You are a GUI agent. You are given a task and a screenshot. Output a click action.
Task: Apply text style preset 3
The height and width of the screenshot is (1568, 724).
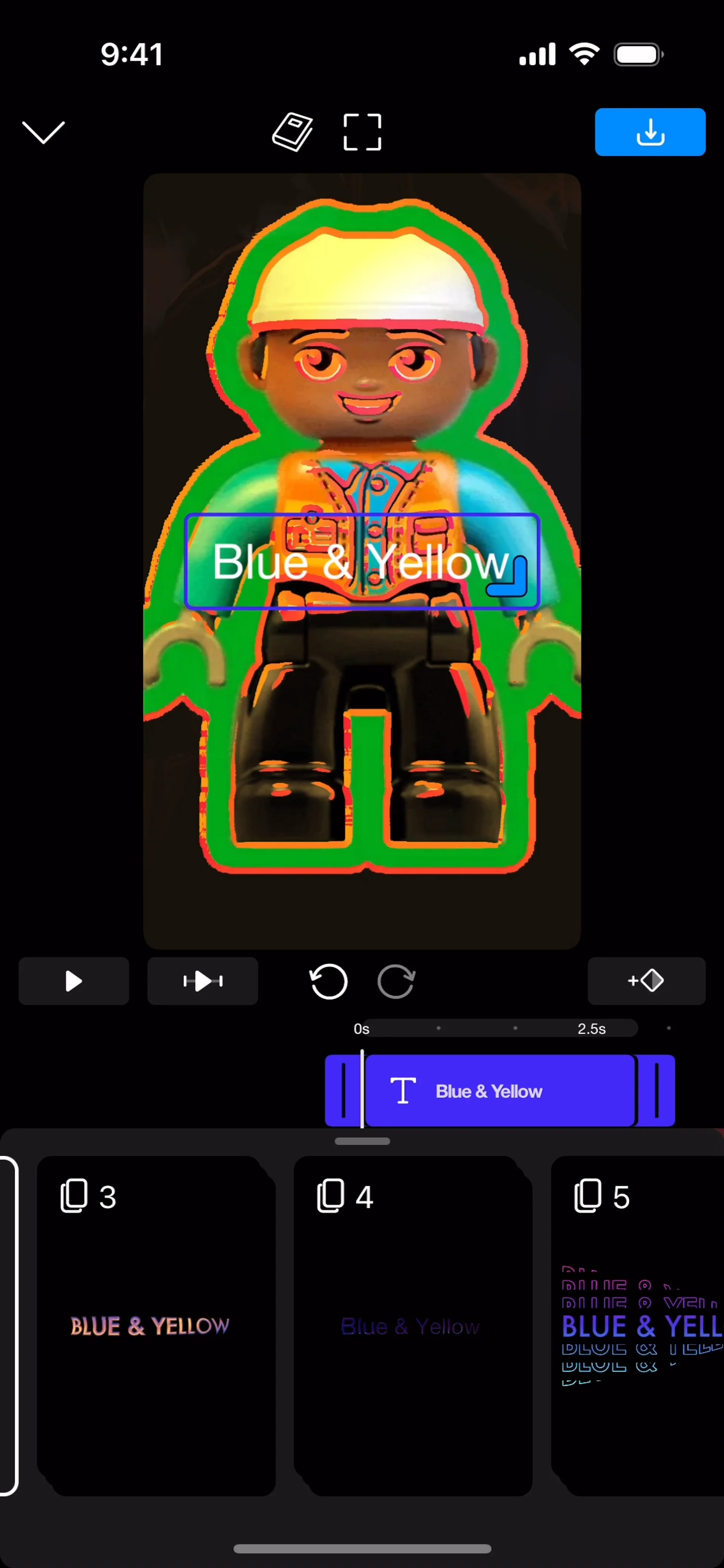click(x=156, y=1325)
